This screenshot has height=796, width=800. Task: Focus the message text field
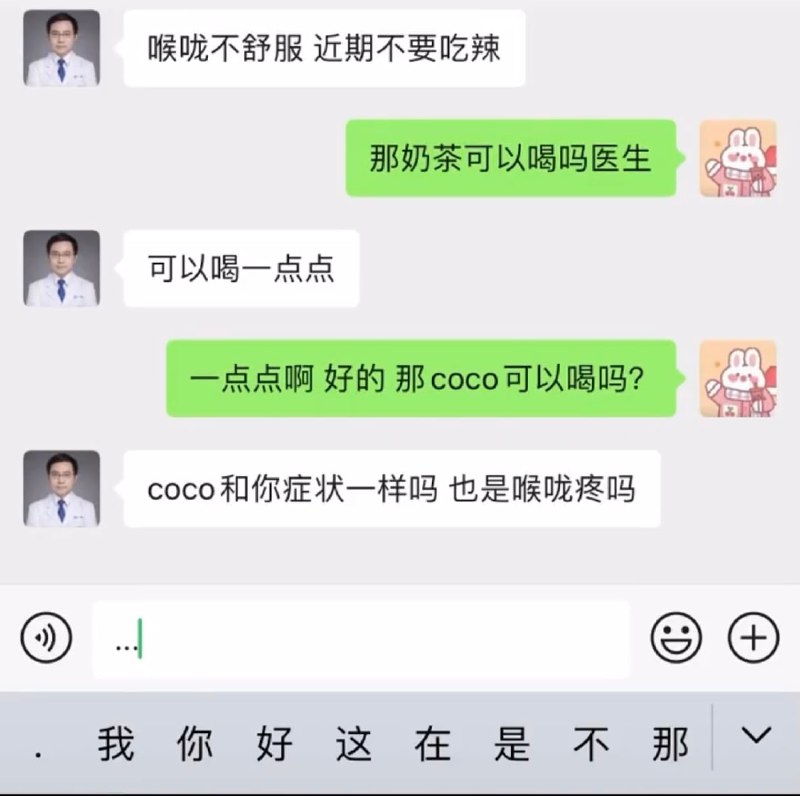click(x=361, y=639)
